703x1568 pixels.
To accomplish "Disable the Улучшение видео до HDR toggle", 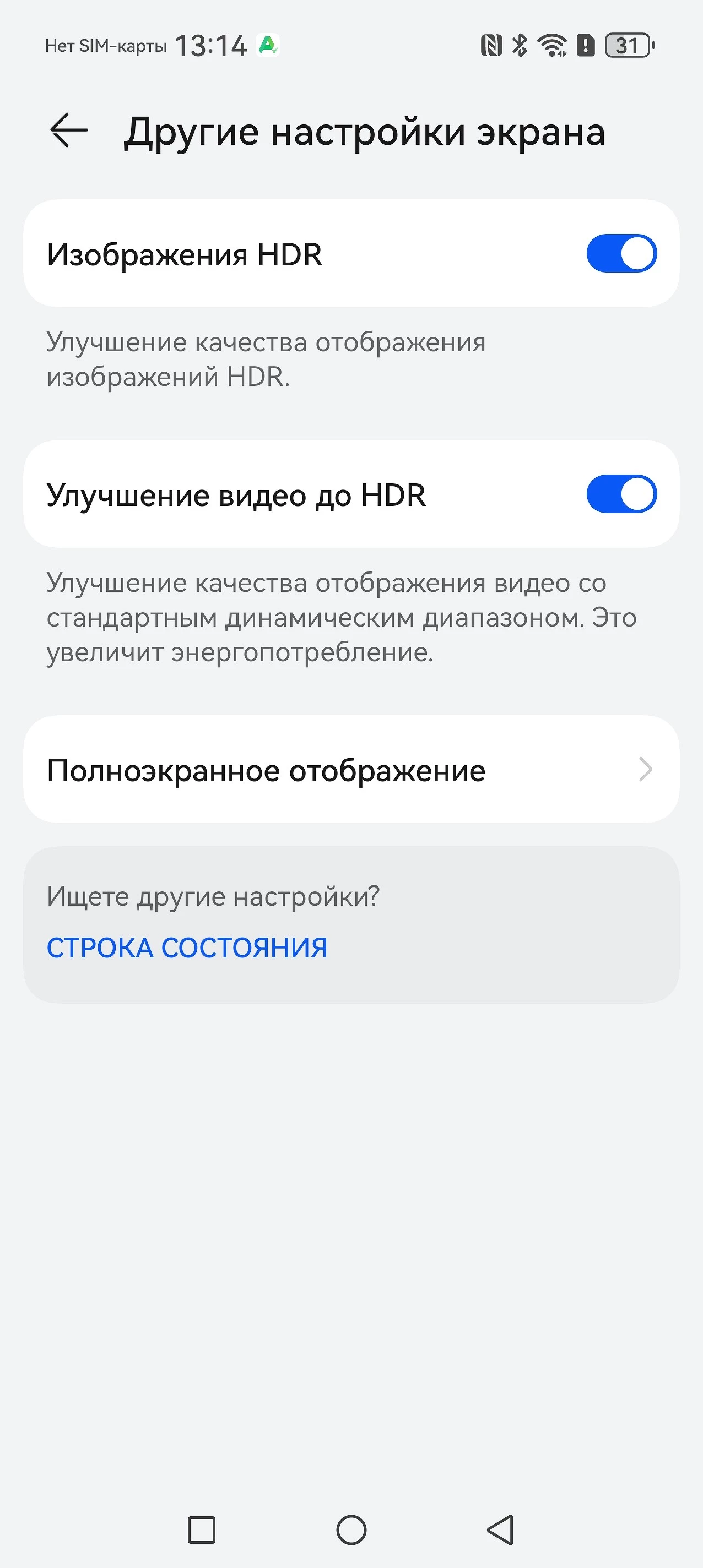I will [x=621, y=494].
